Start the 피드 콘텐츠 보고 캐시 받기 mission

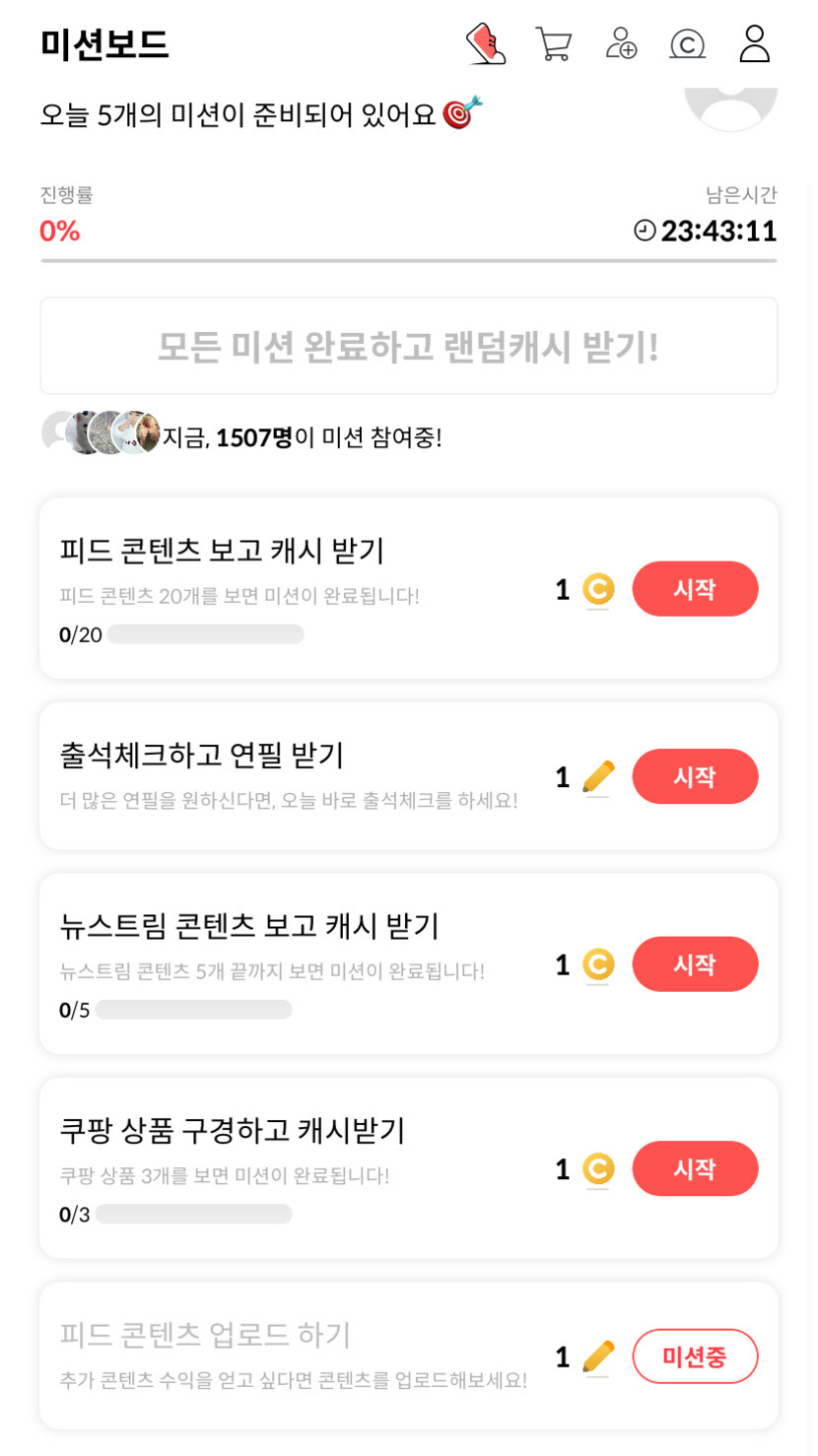click(695, 589)
